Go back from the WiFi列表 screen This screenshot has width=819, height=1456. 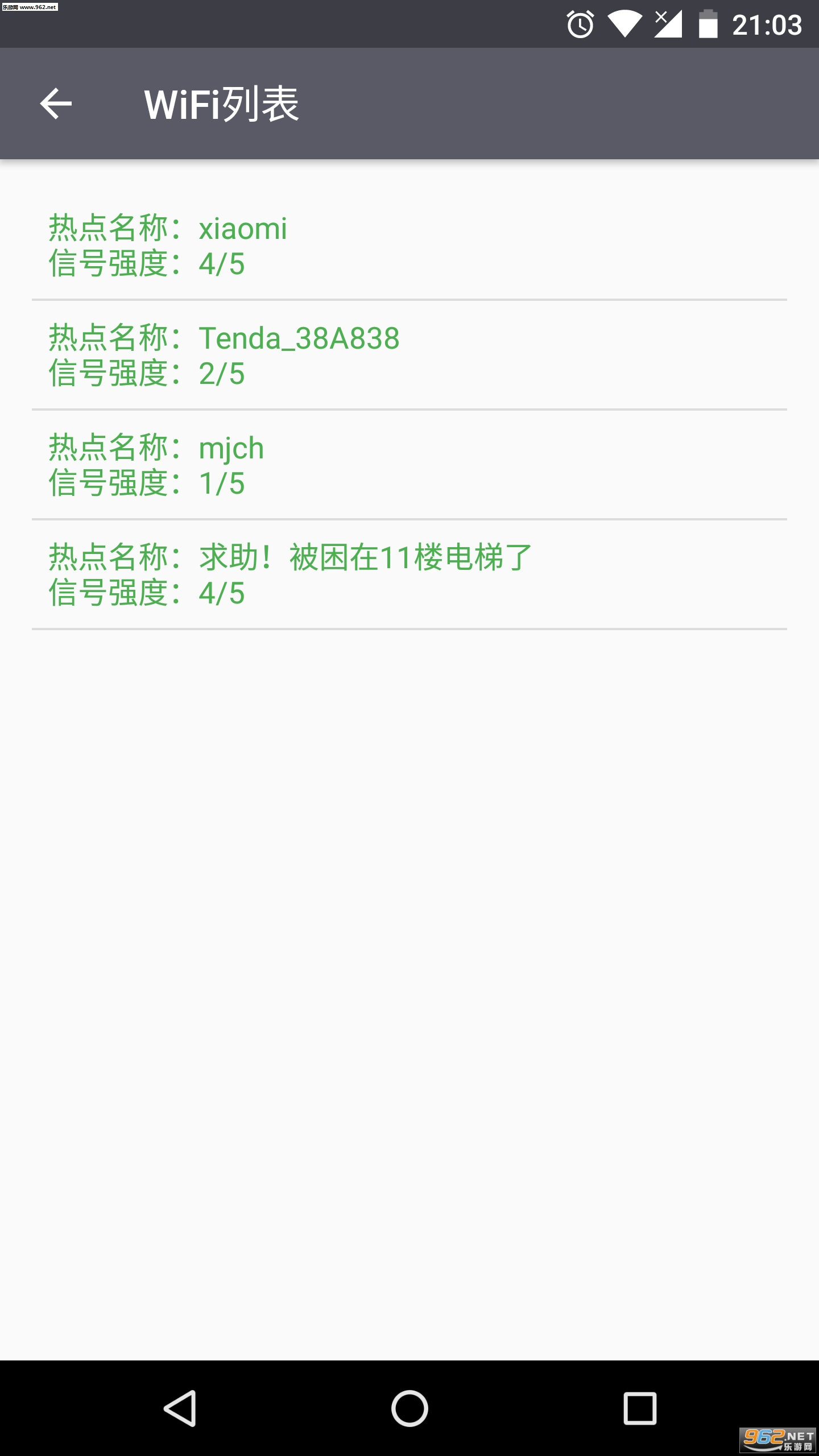[x=56, y=104]
